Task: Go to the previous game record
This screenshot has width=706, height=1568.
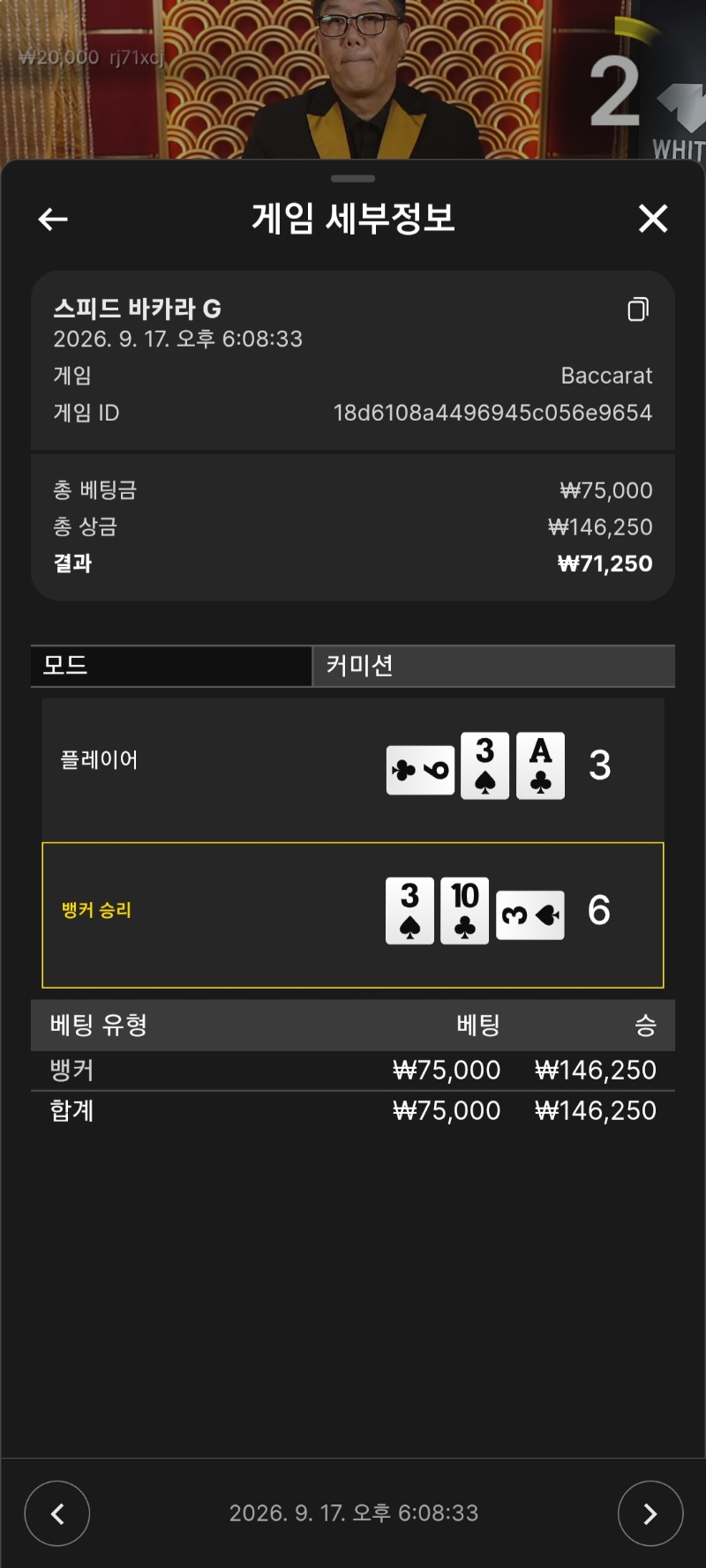Action: pos(57,1513)
